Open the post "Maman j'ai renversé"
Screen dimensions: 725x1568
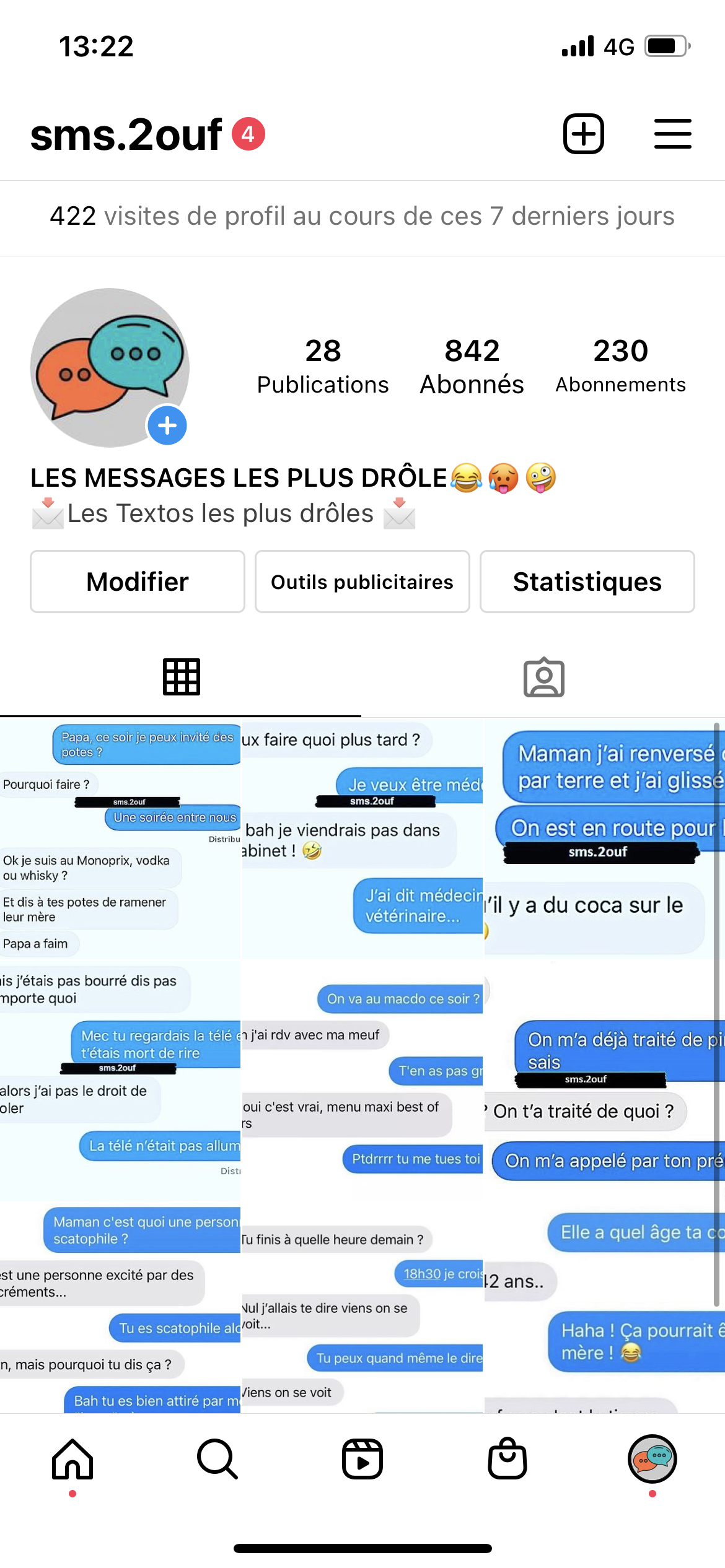tap(604, 838)
